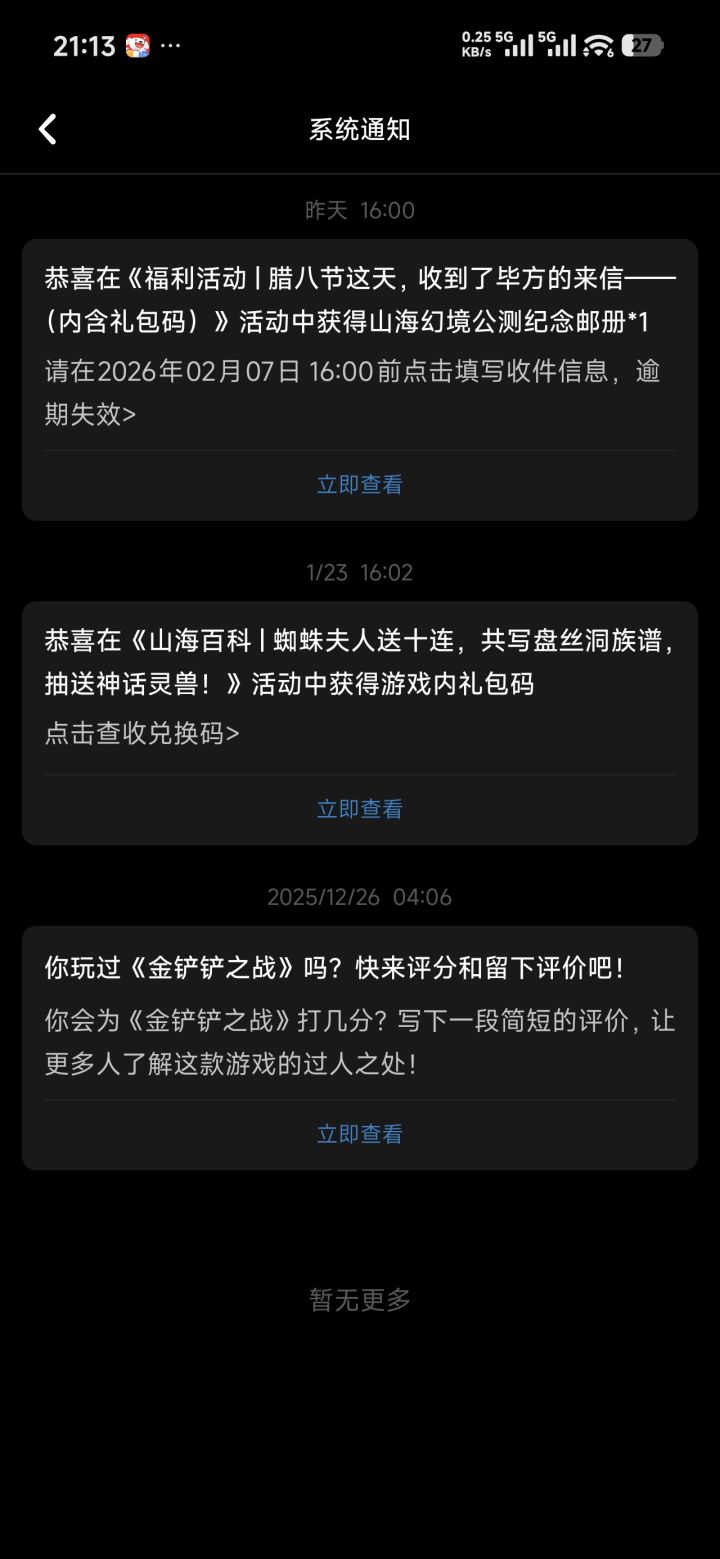Tap 立即查看 on the 腊八节 notification
This screenshot has width=720, height=1559.
[x=359, y=484]
